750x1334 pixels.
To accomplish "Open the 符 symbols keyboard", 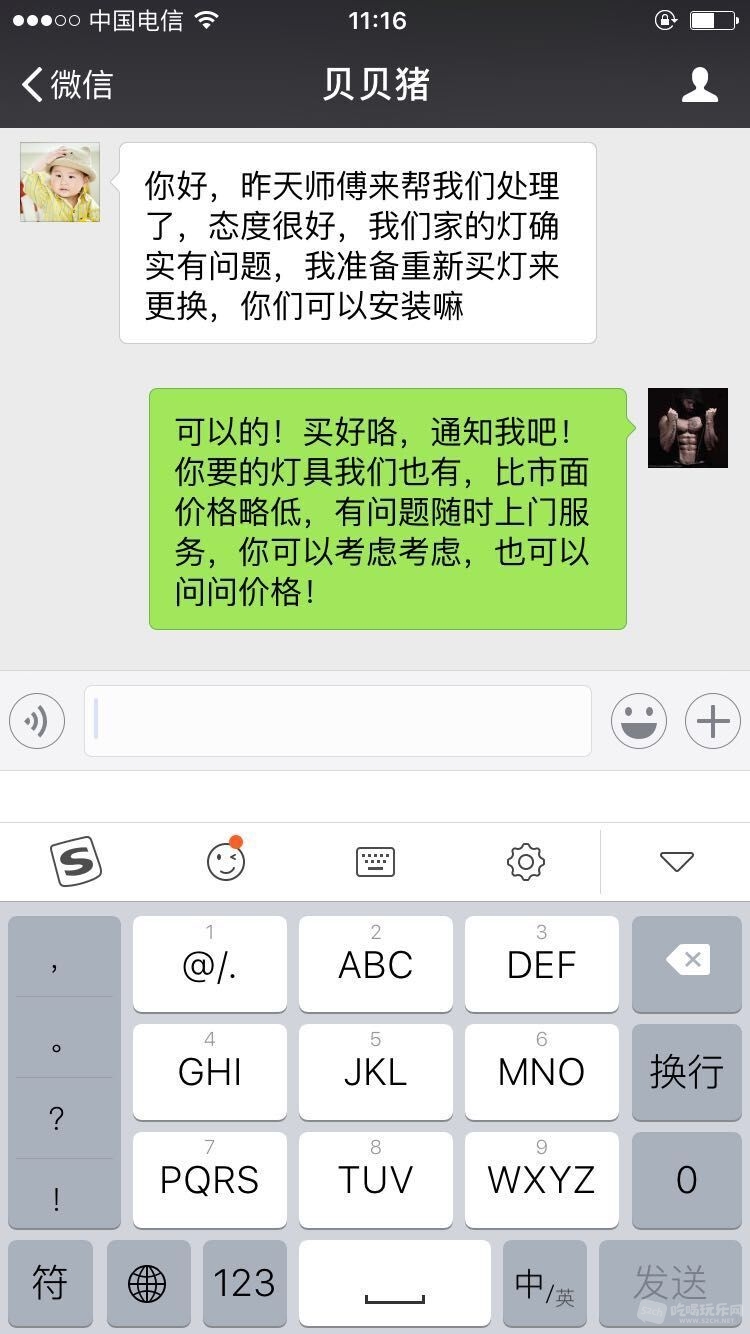I will (50, 1283).
